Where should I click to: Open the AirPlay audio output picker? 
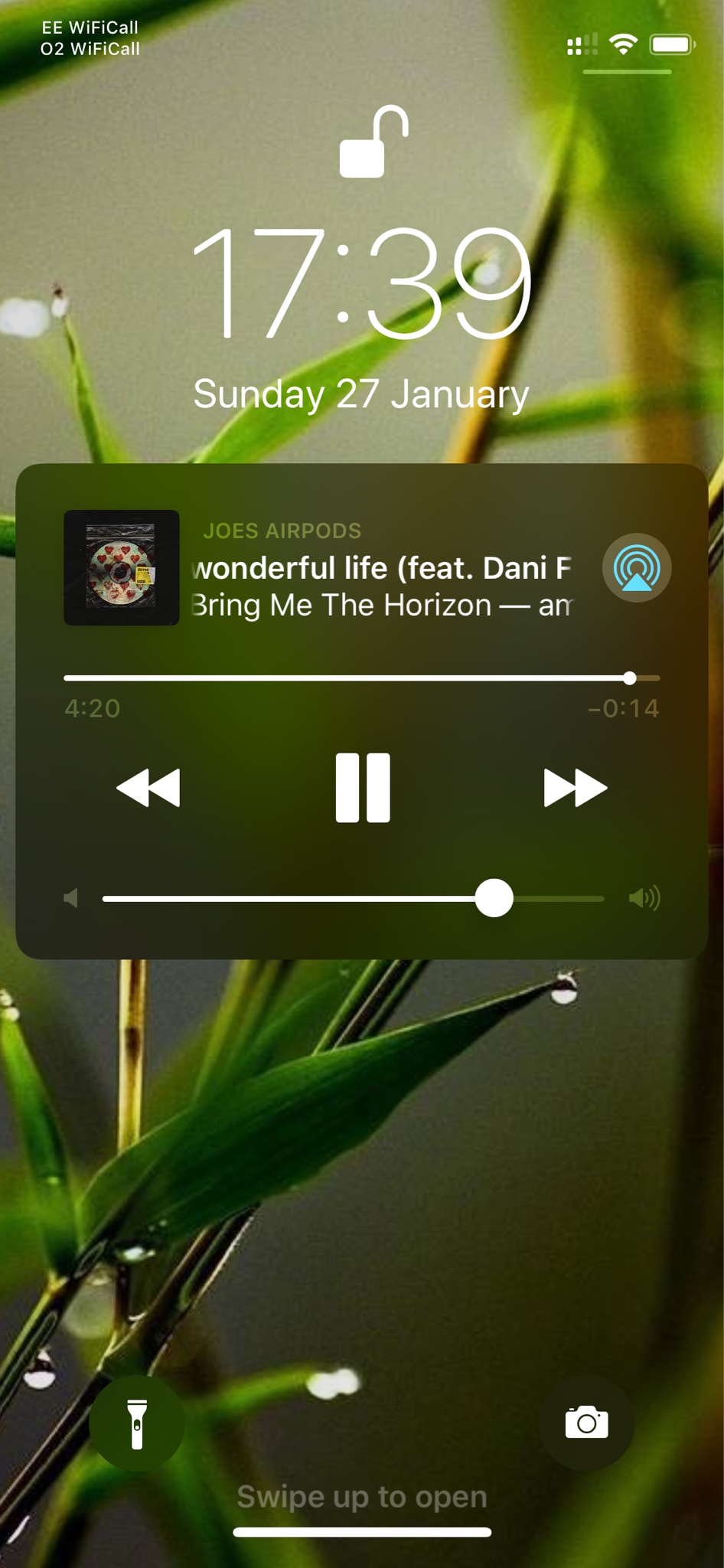click(x=637, y=568)
